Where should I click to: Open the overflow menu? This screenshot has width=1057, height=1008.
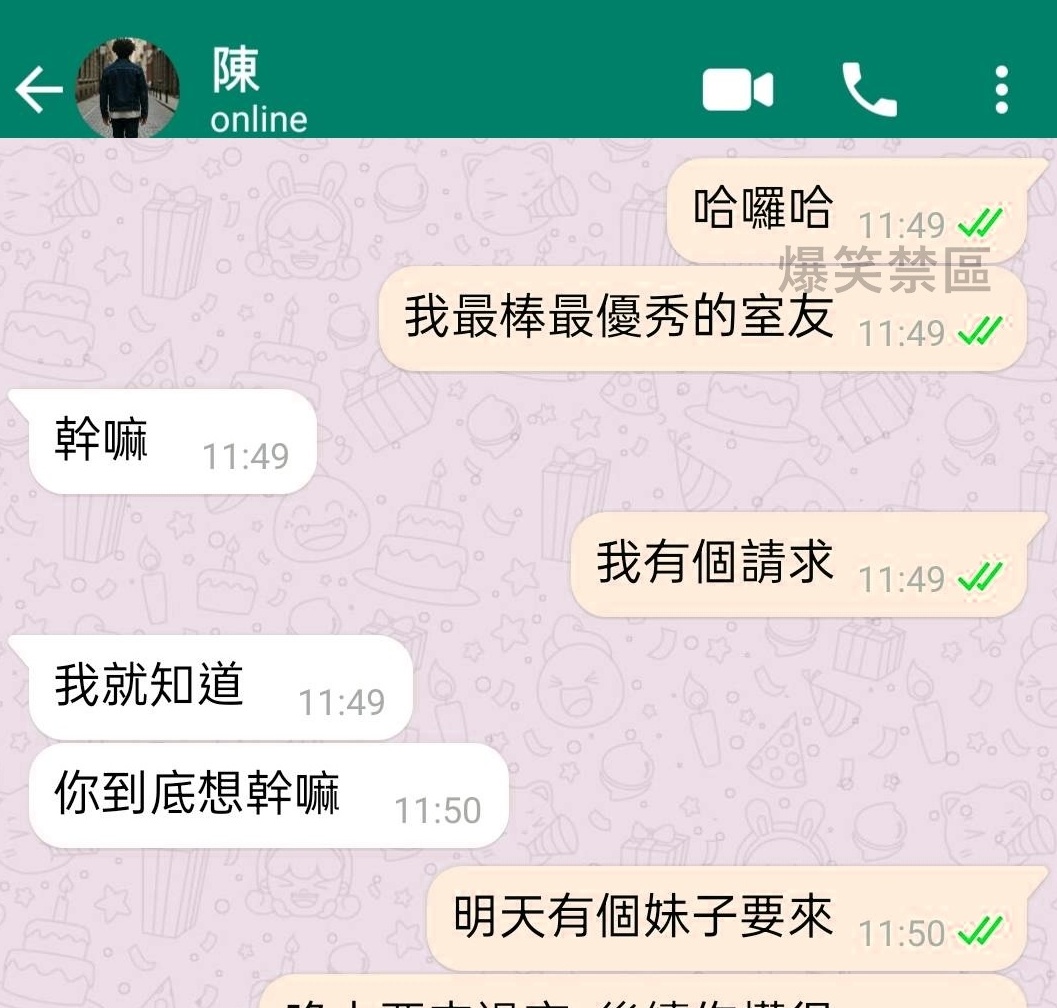1001,91
